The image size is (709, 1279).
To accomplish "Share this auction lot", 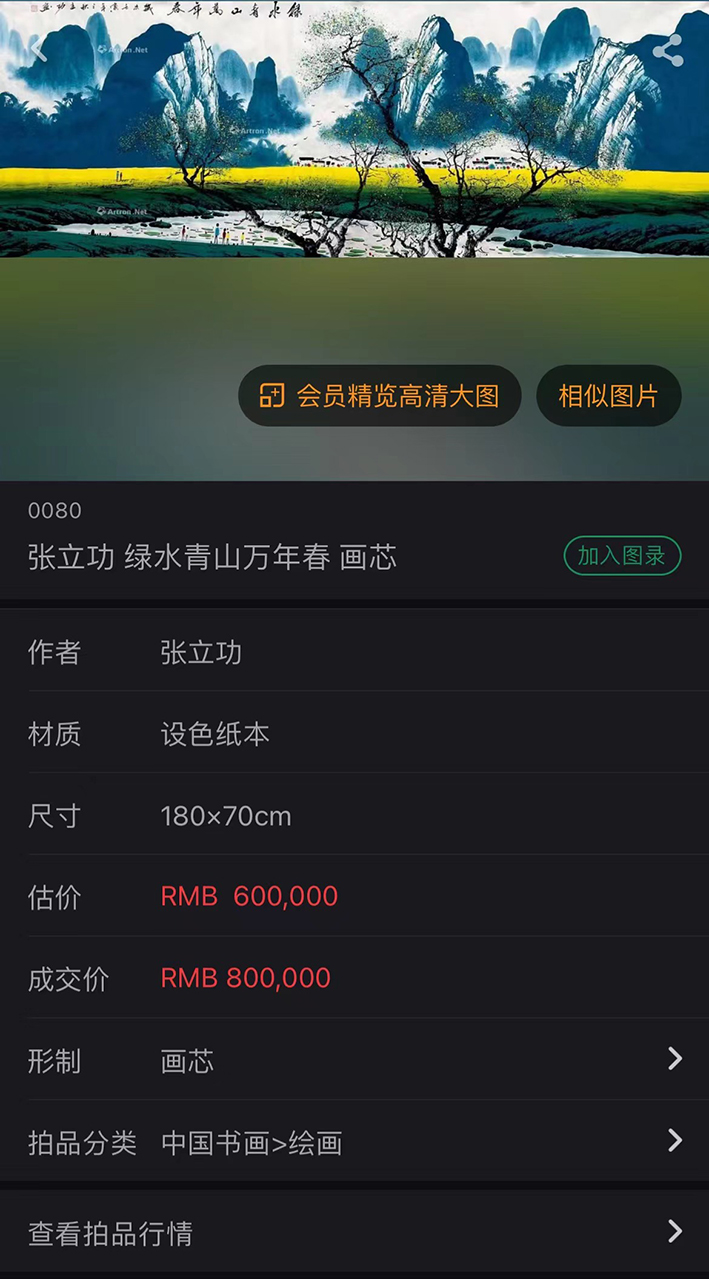I will tap(667, 51).
